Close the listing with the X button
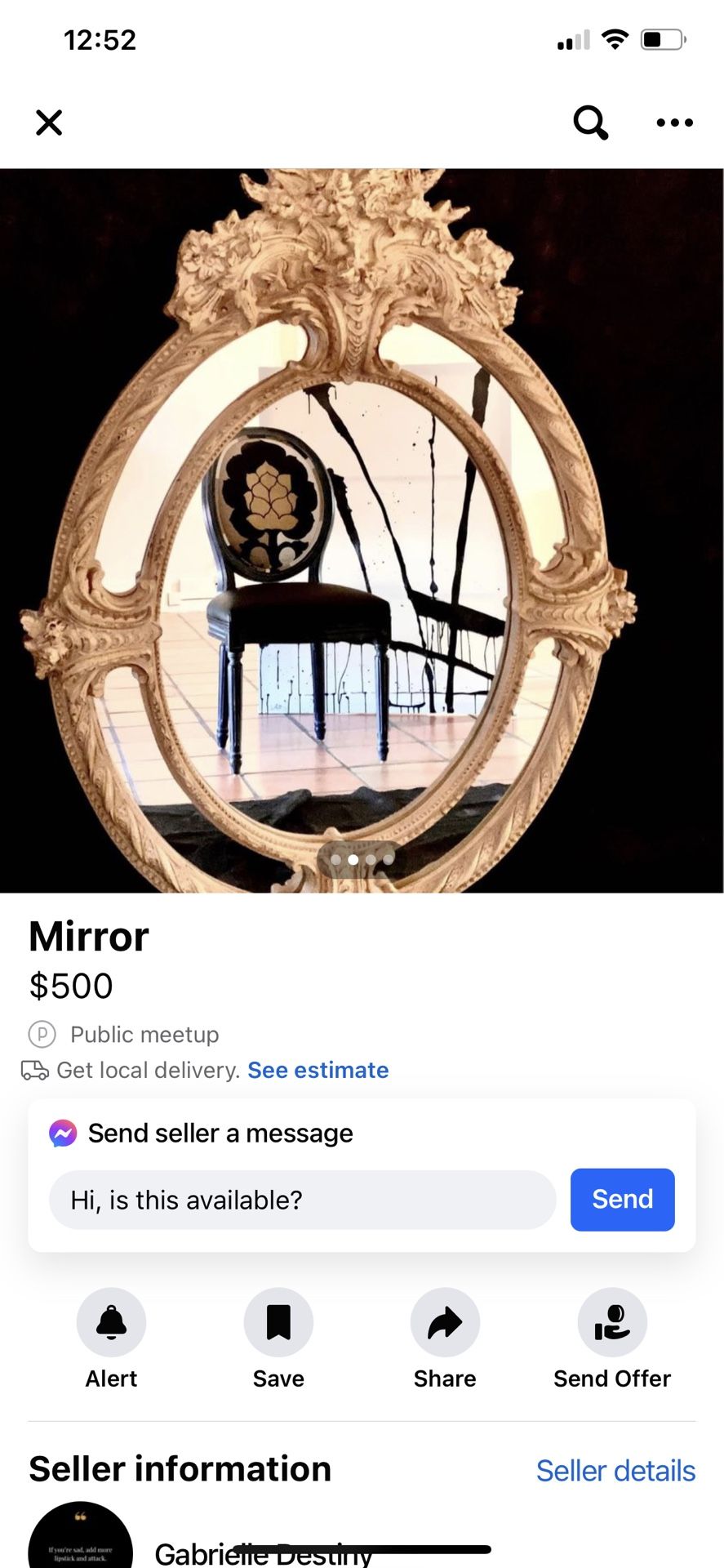 pyautogui.click(x=49, y=122)
